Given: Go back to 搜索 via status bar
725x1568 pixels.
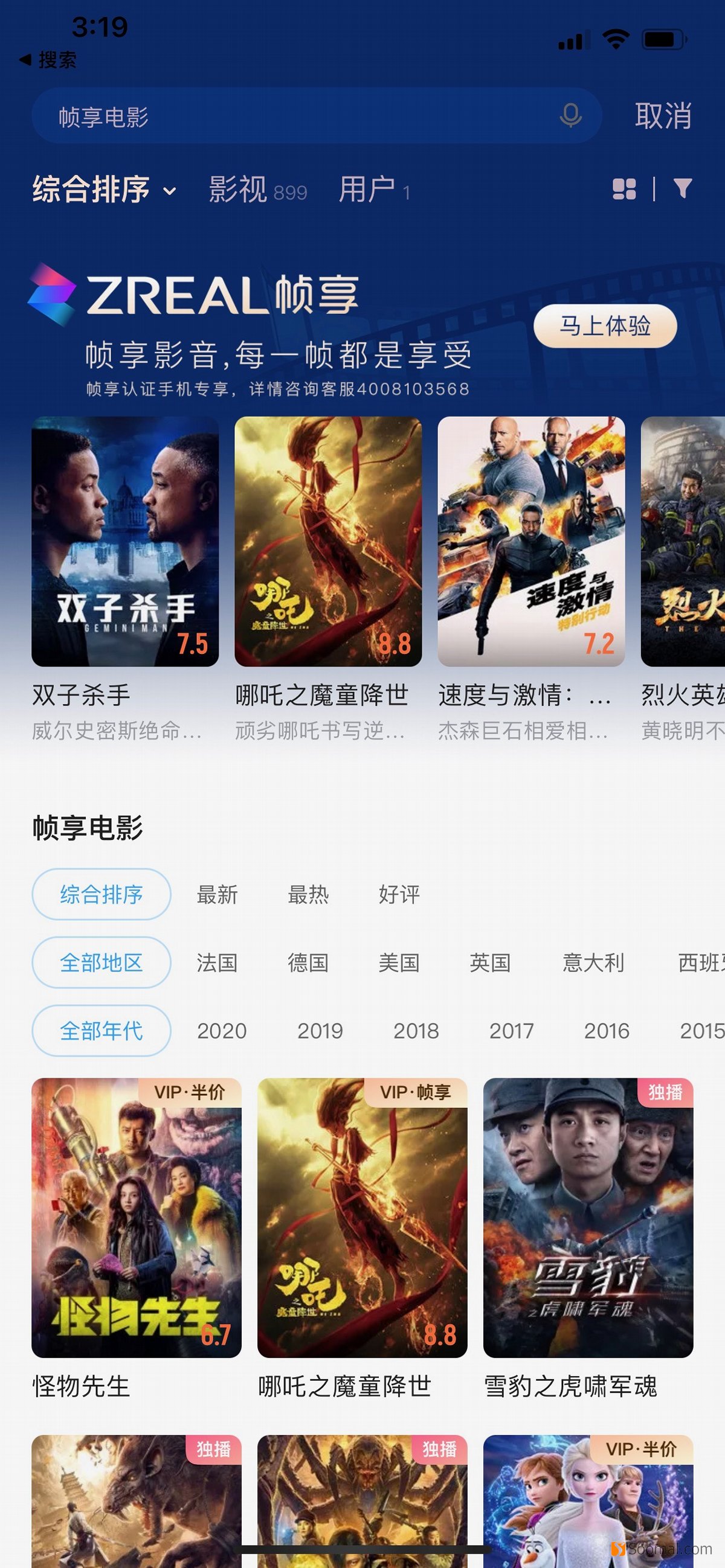Looking at the screenshot, I should pyautogui.click(x=49, y=60).
